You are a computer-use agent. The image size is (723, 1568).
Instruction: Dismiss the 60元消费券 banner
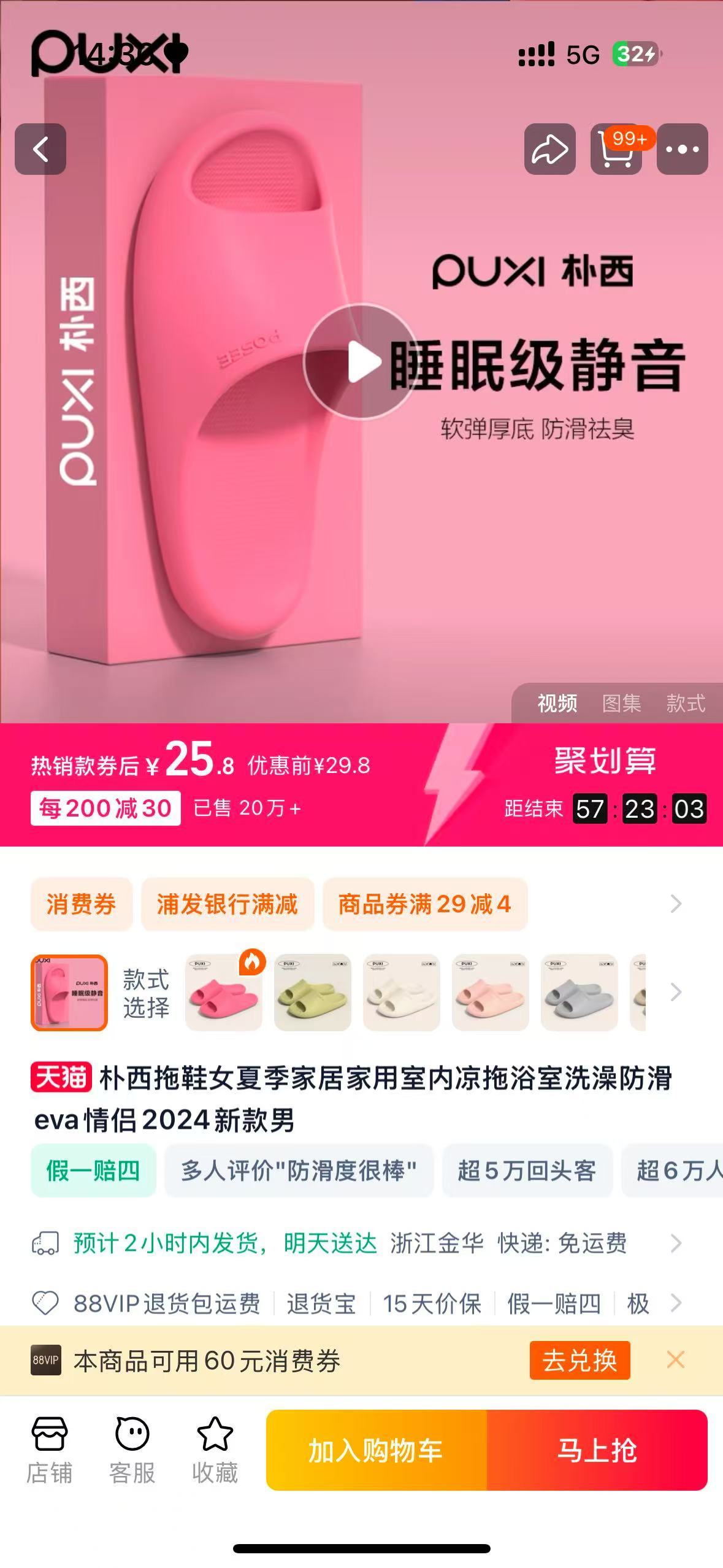click(x=675, y=1360)
